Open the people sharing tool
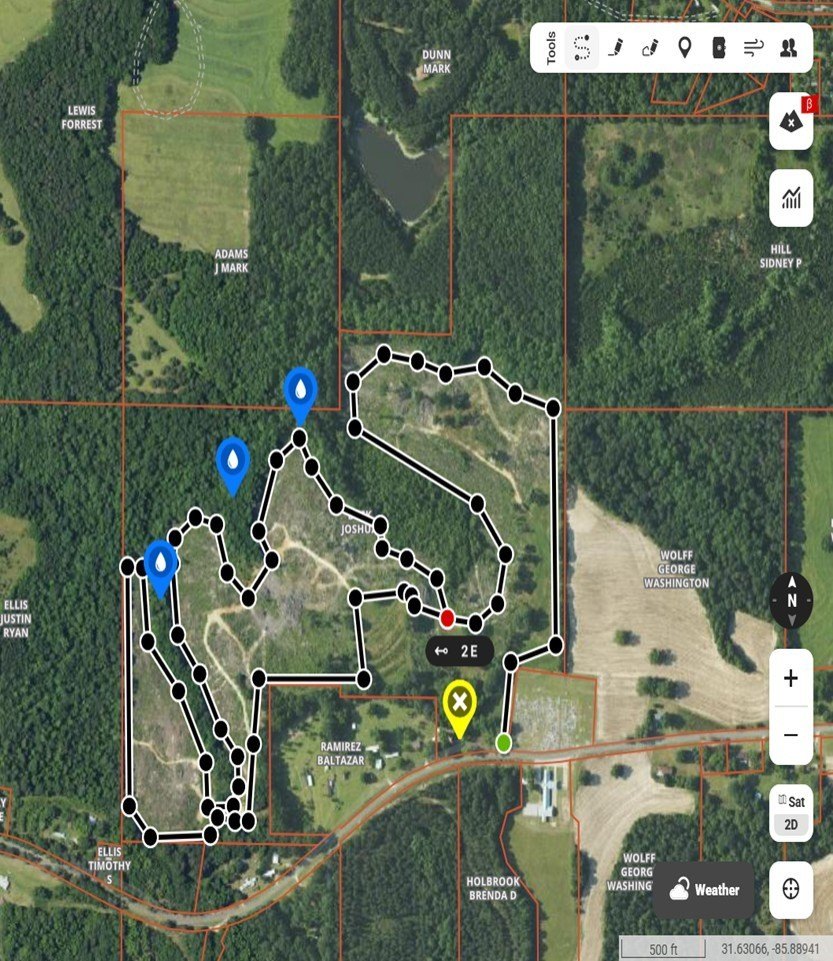Image resolution: width=833 pixels, height=961 pixels. coord(788,48)
